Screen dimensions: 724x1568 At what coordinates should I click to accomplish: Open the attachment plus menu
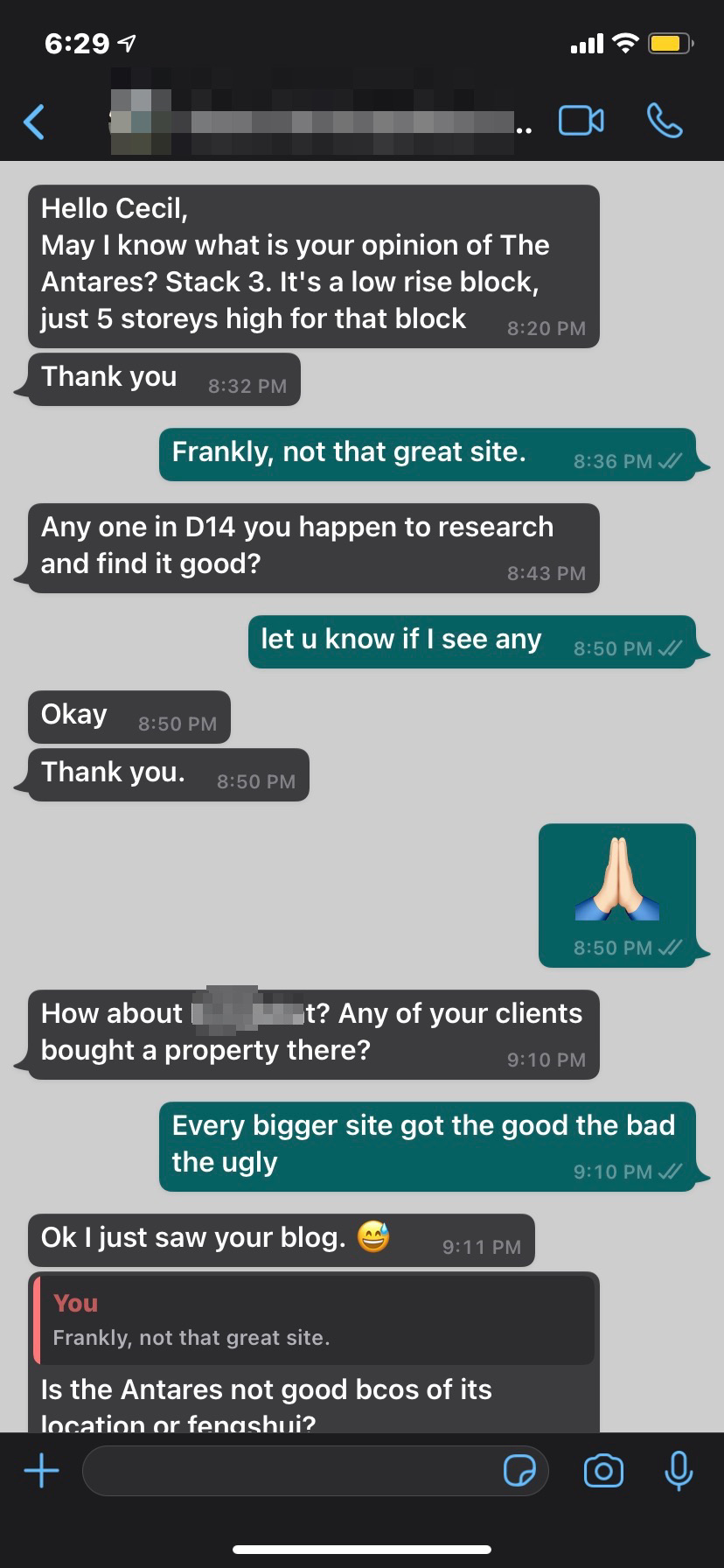(41, 1471)
